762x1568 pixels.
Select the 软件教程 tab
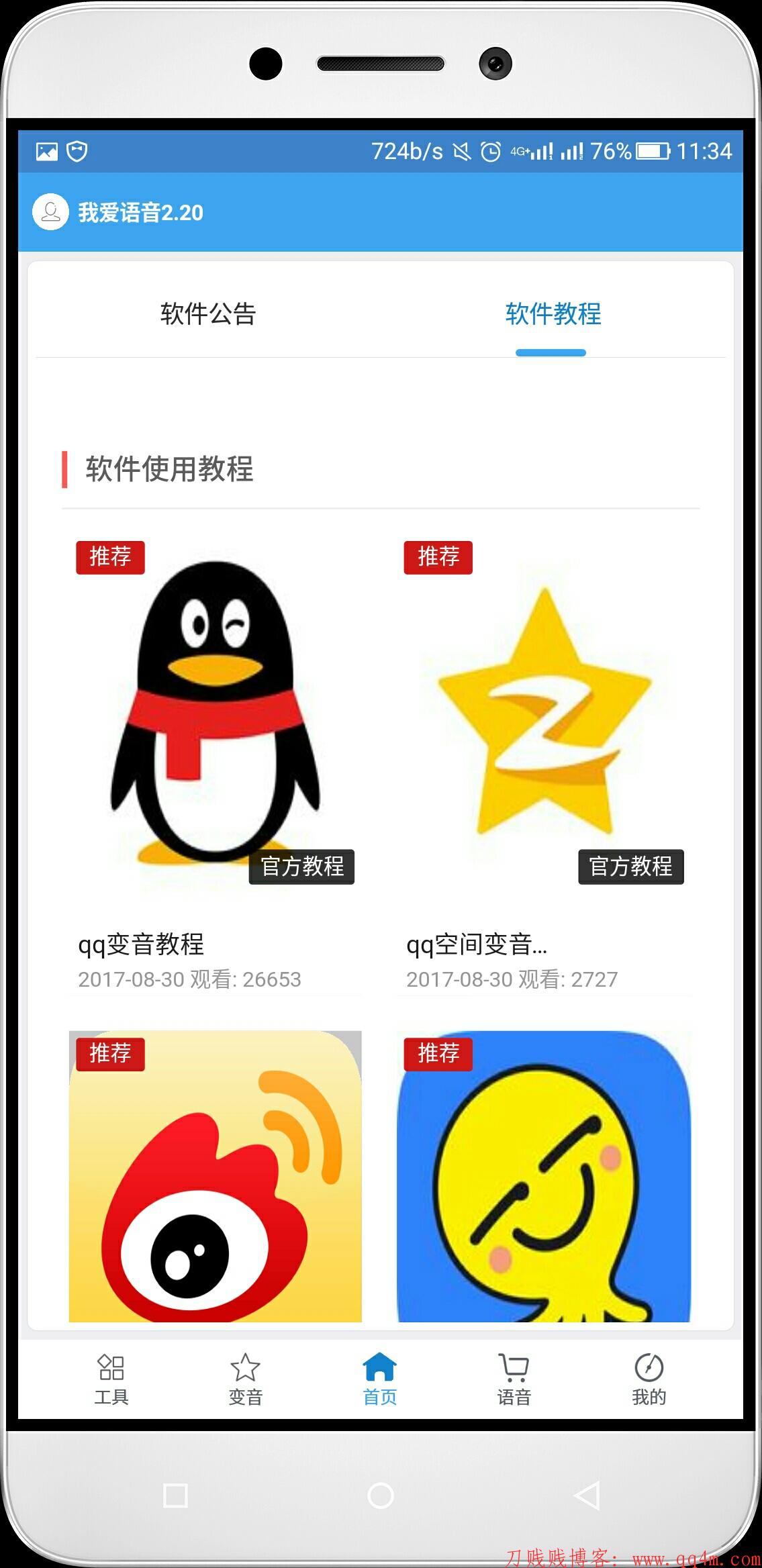click(x=553, y=314)
